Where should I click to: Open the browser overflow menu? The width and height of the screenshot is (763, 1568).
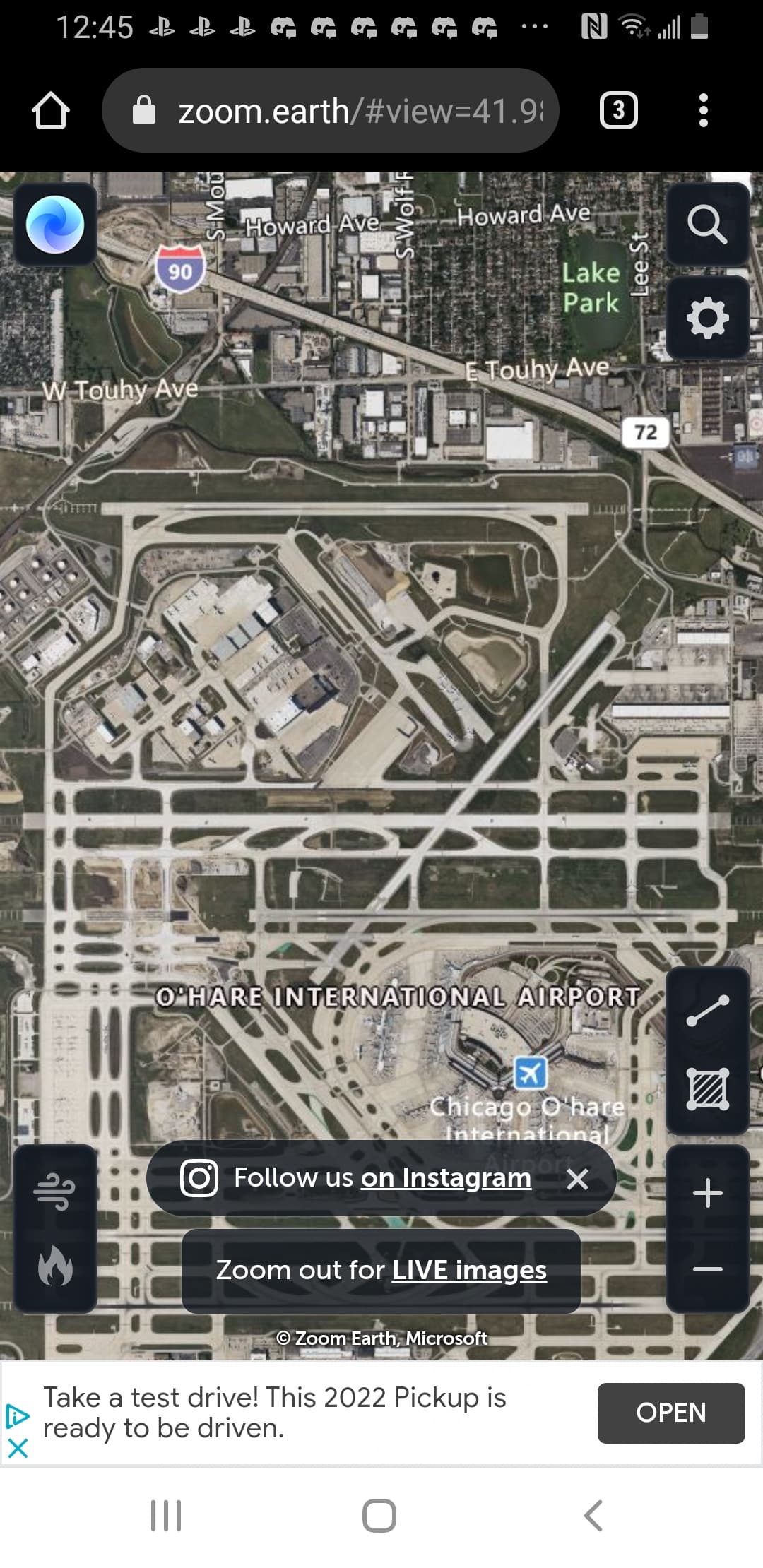(702, 111)
